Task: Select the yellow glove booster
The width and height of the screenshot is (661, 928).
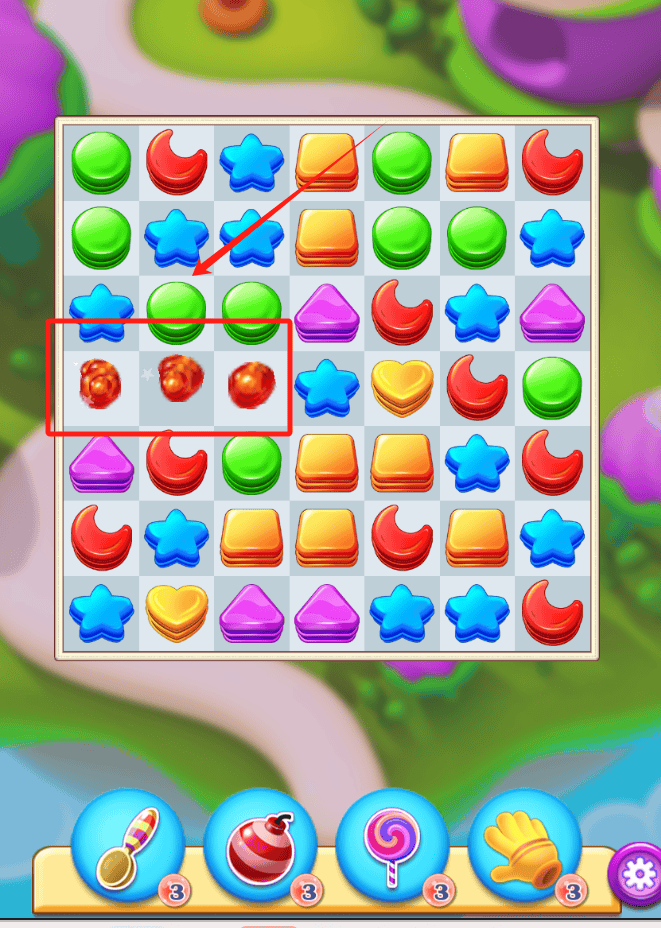Action: [x=524, y=846]
